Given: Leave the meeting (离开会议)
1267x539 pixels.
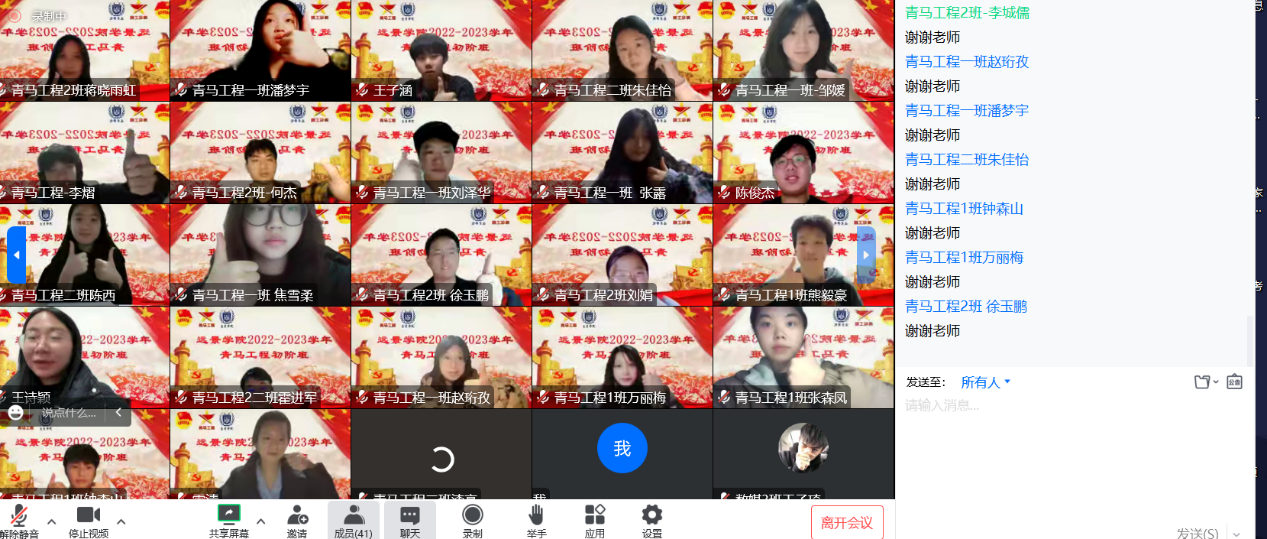Looking at the screenshot, I should [x=847, y=522].
